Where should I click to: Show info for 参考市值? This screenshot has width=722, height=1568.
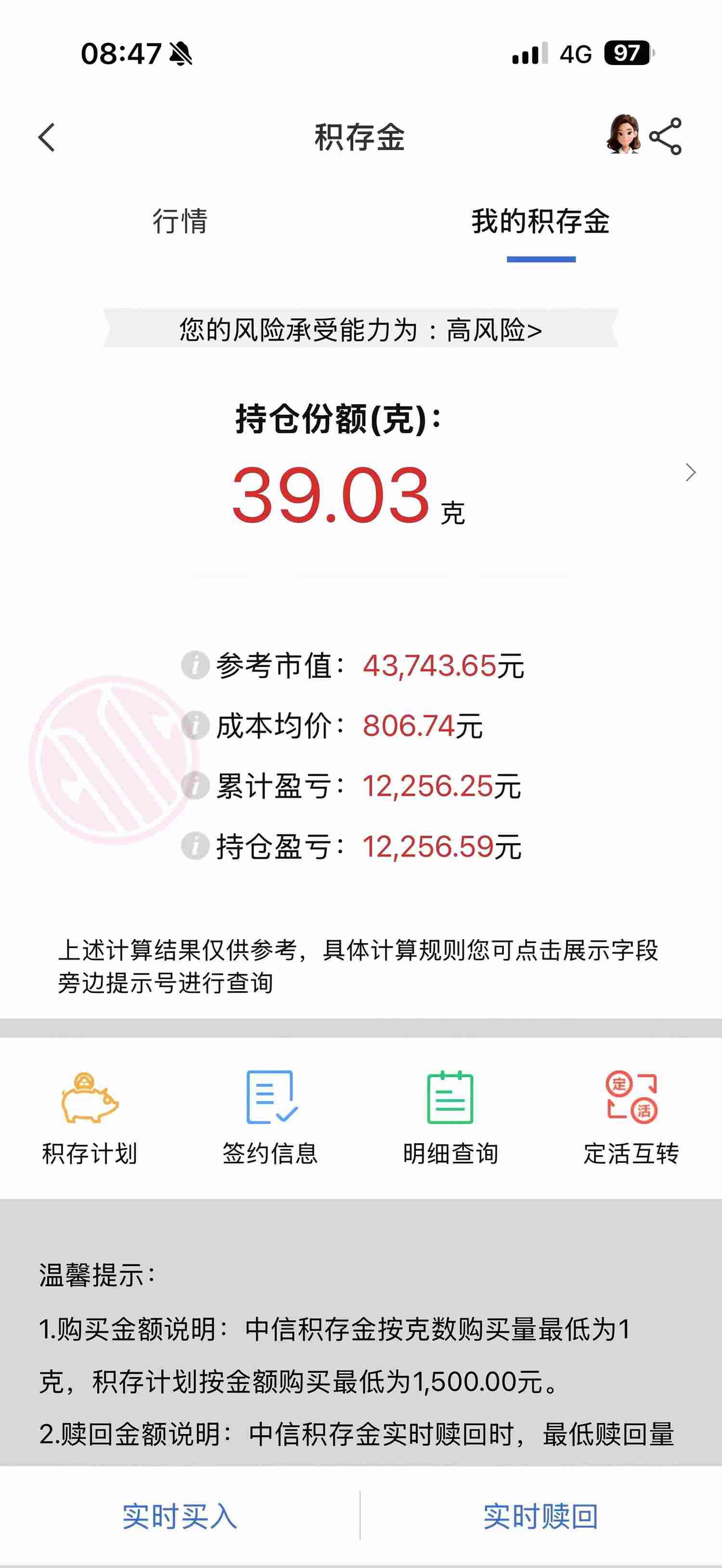195,665
